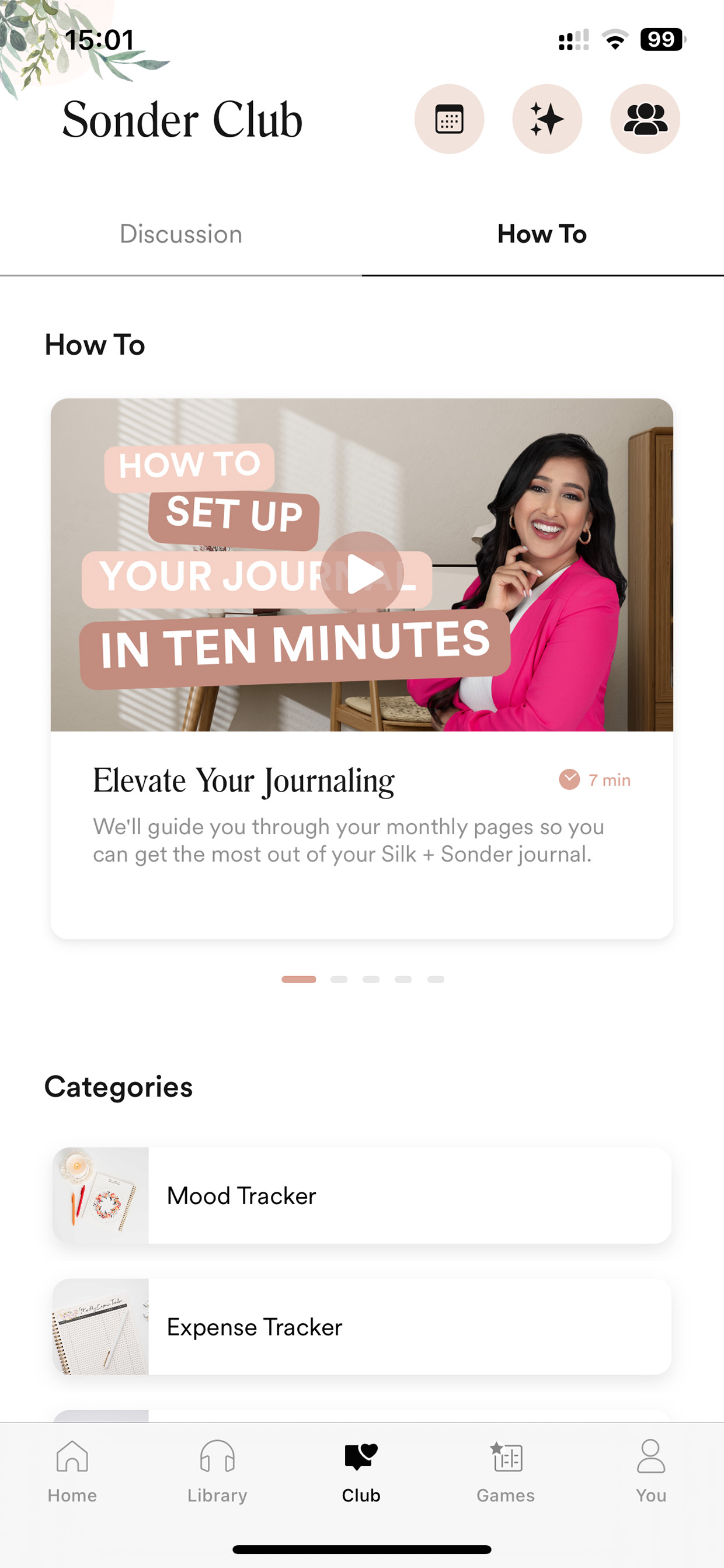Jump to the second carousel page dot
Viewport: 724px width, 1568px height.
(x=339, y=979)
